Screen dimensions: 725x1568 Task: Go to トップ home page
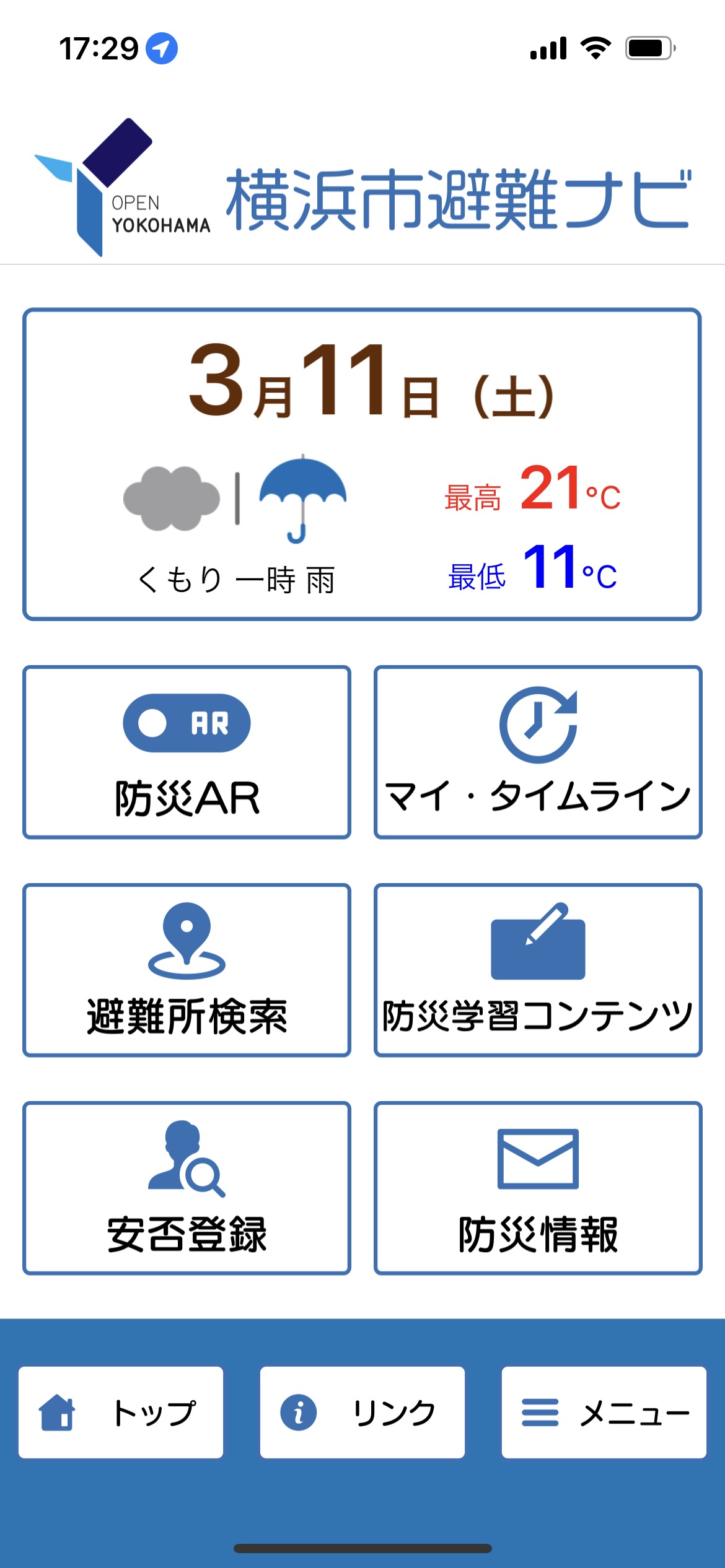pos(121,1413)
